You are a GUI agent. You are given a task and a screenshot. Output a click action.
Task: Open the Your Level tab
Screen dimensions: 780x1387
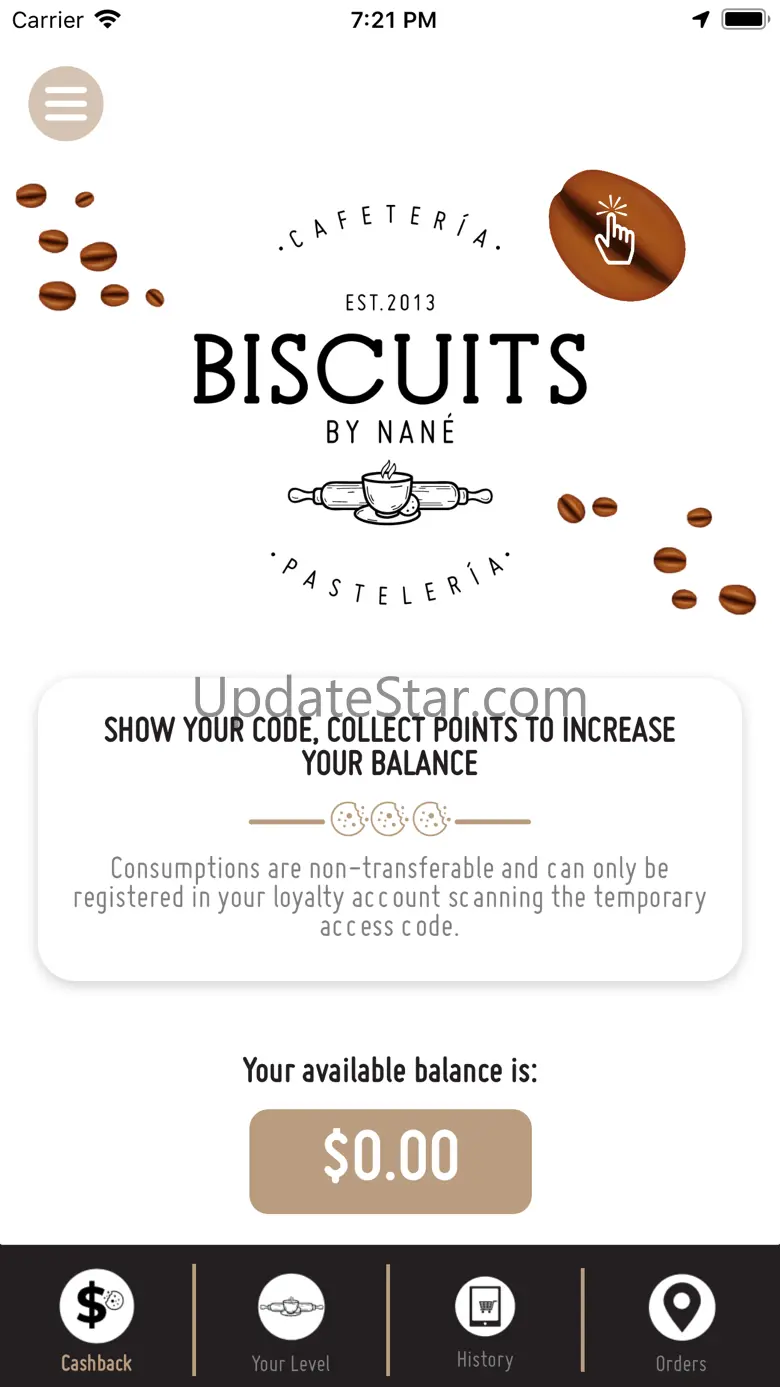[291, 1322]
